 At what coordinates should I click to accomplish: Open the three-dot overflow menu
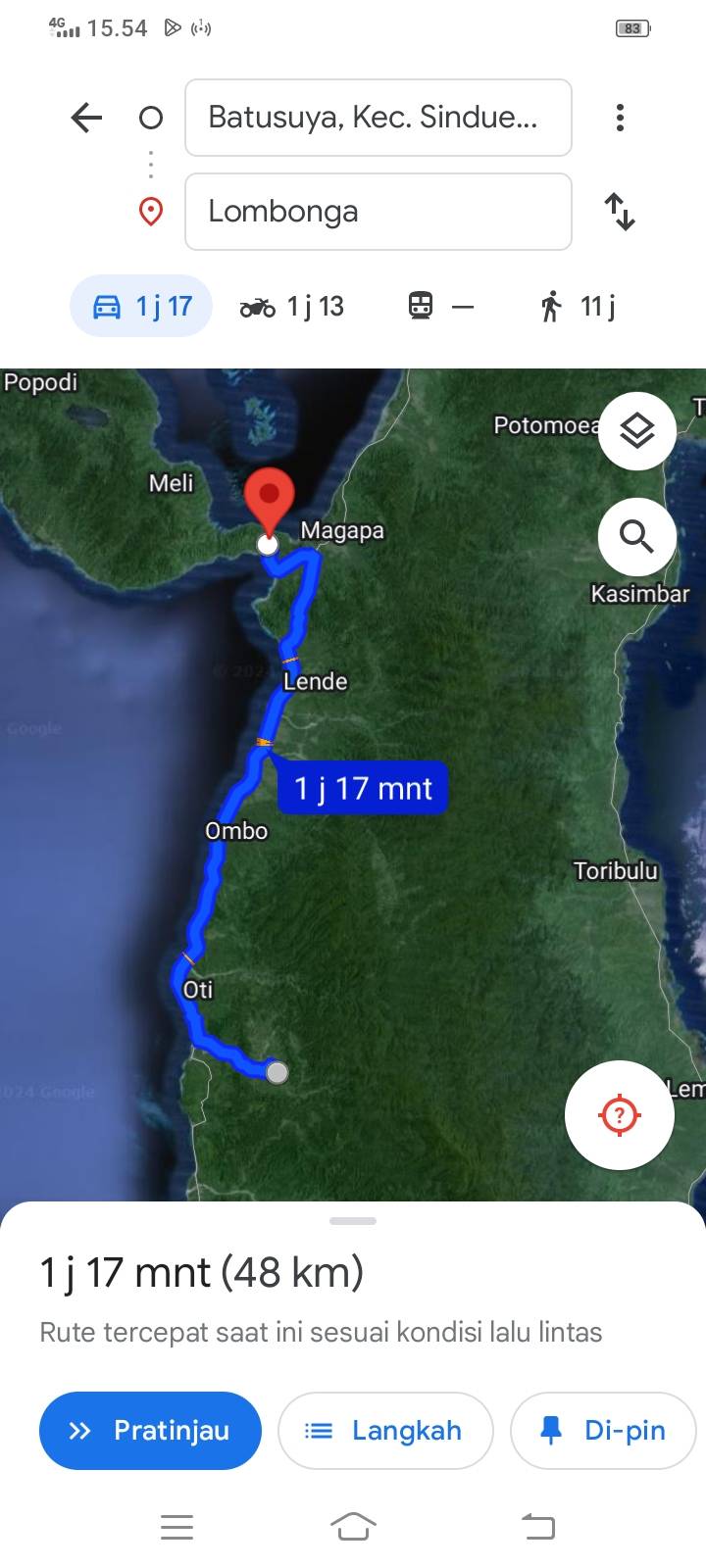(x=620, y=118)
